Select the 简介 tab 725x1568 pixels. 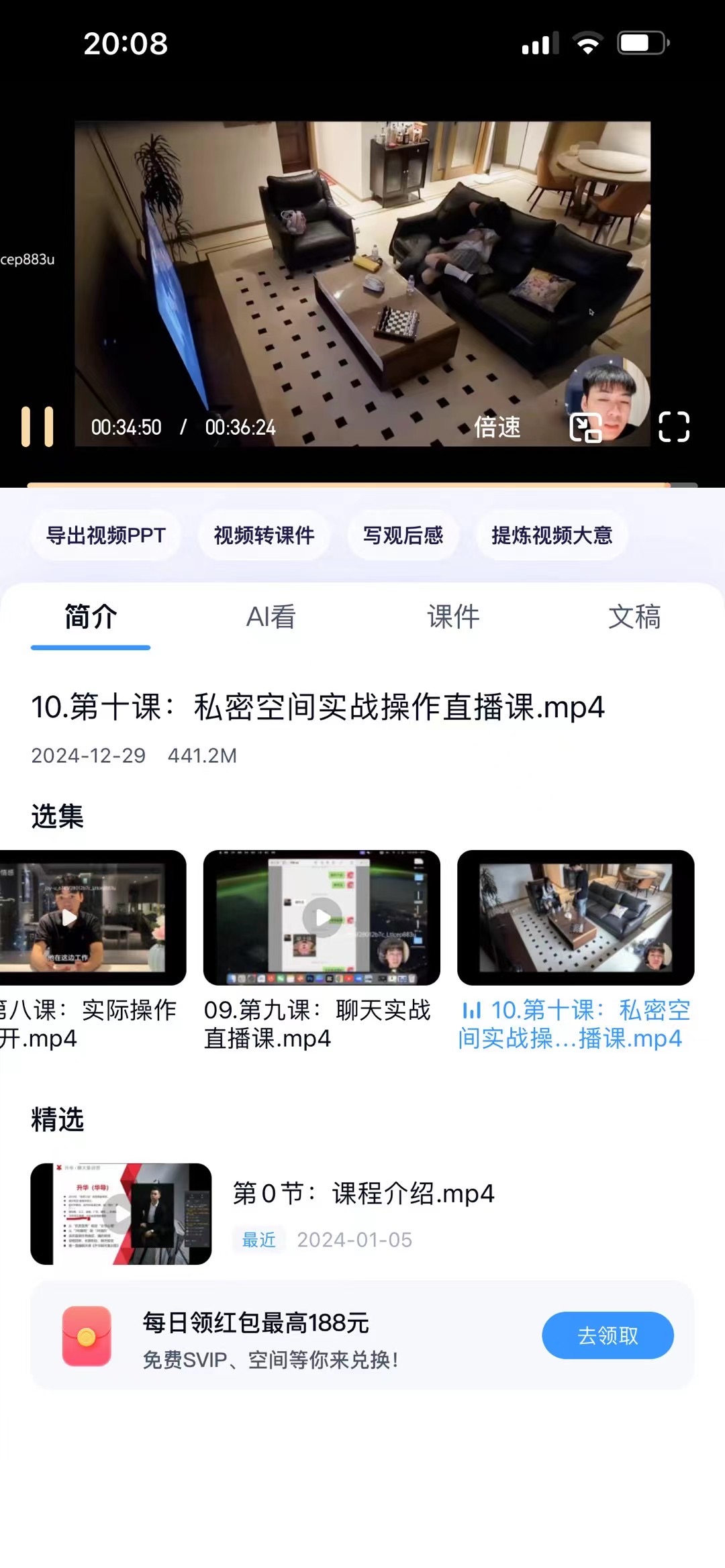tap(91, 617)
